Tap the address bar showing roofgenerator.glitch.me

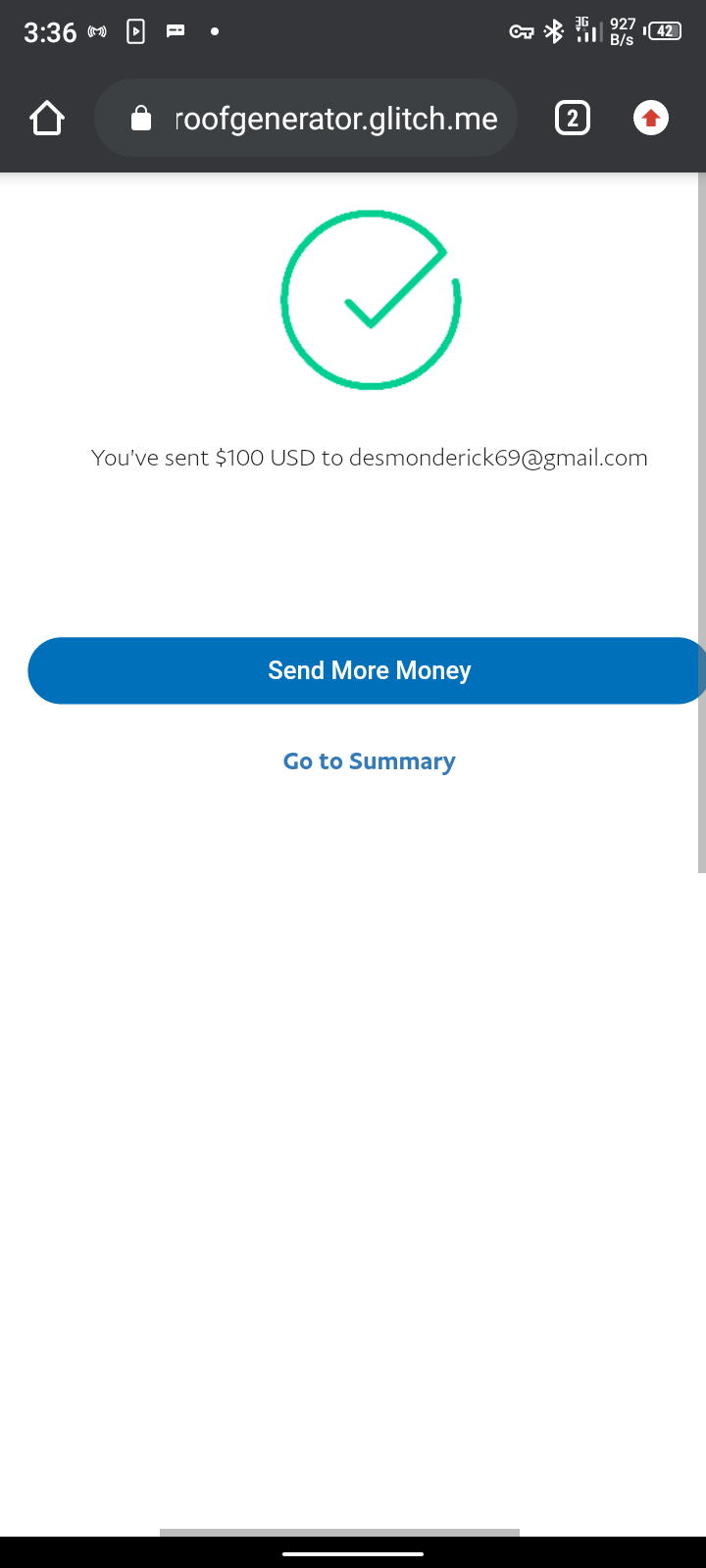306,119
